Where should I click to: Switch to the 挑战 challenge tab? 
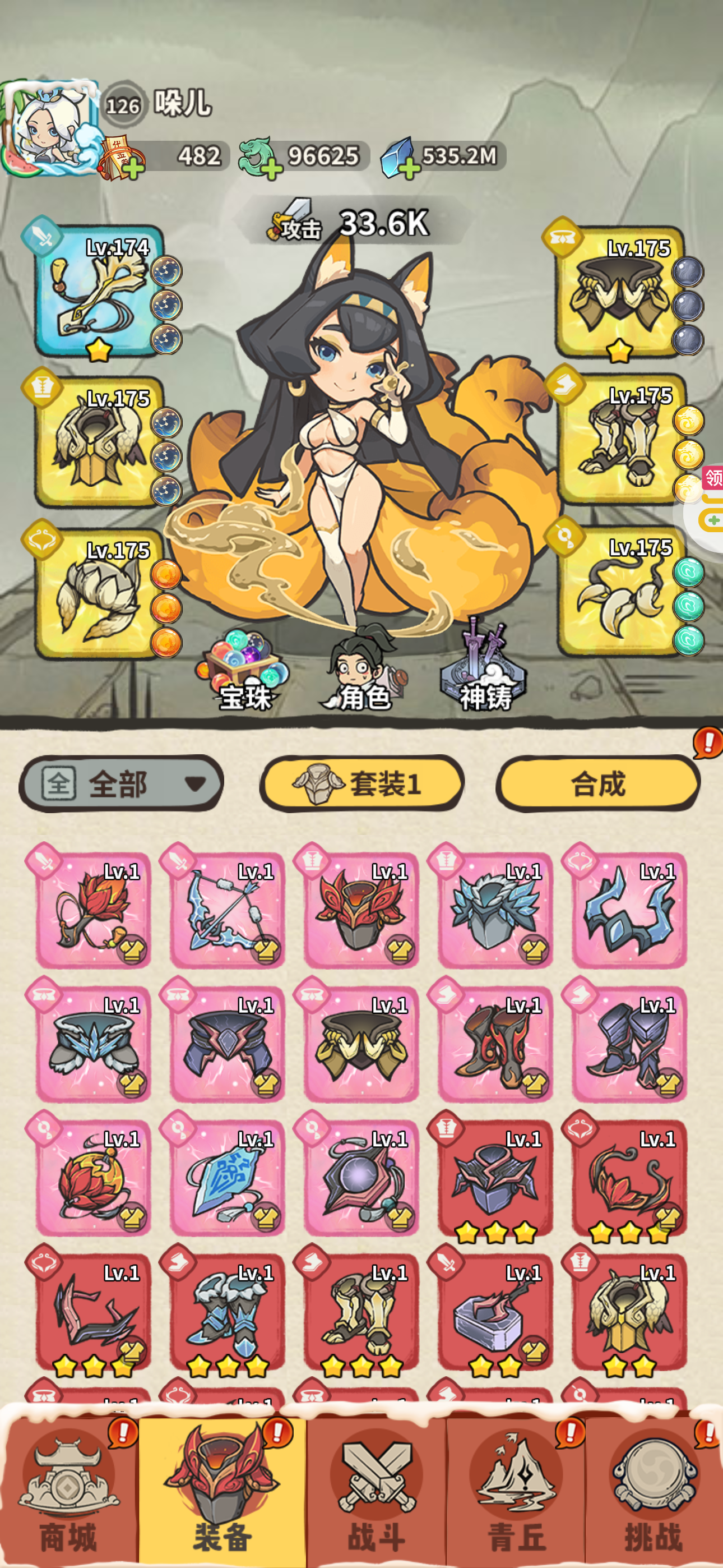click(x=654, y=1490)
